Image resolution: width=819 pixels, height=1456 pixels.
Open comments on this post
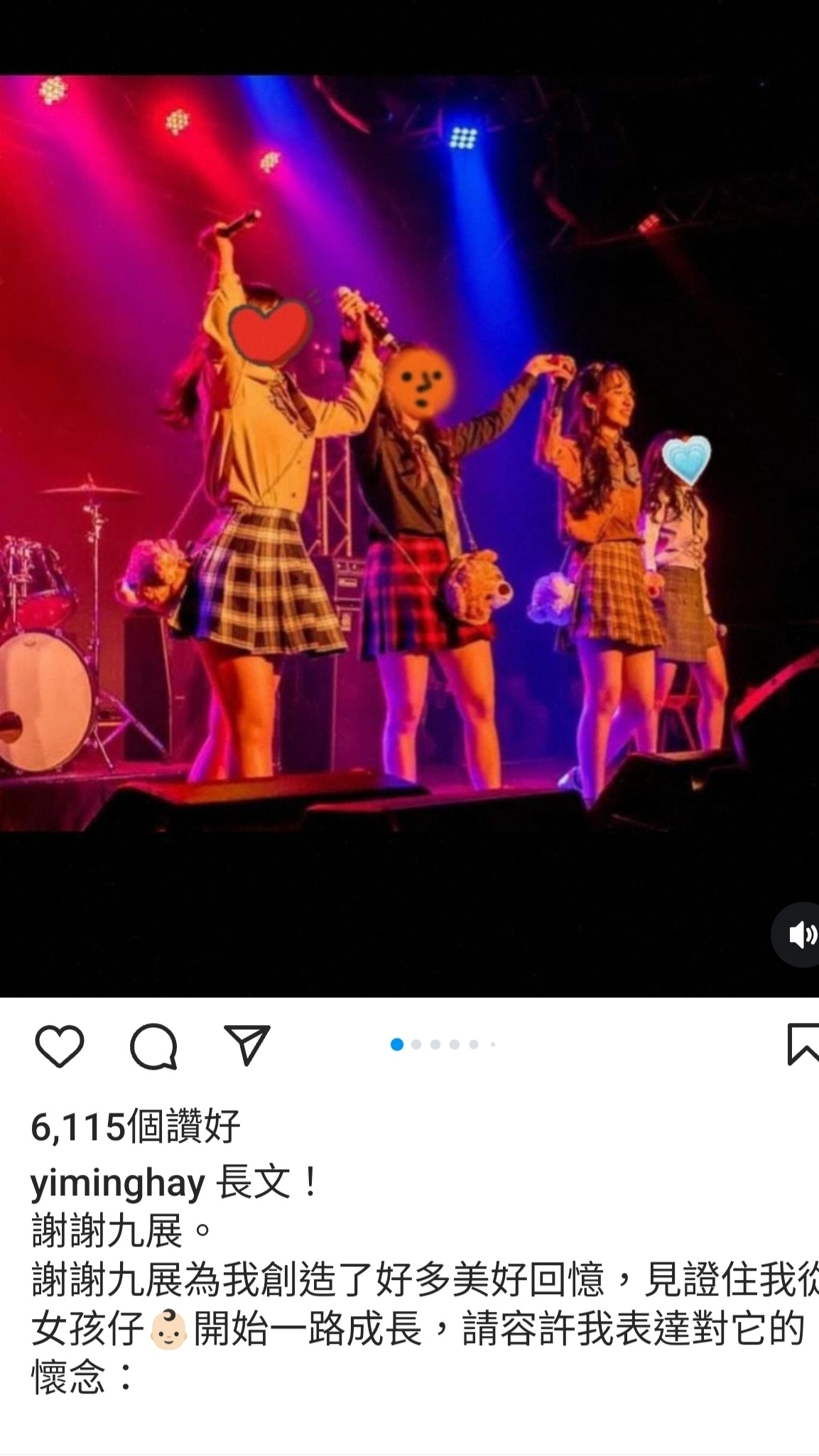click(153, 1046)
